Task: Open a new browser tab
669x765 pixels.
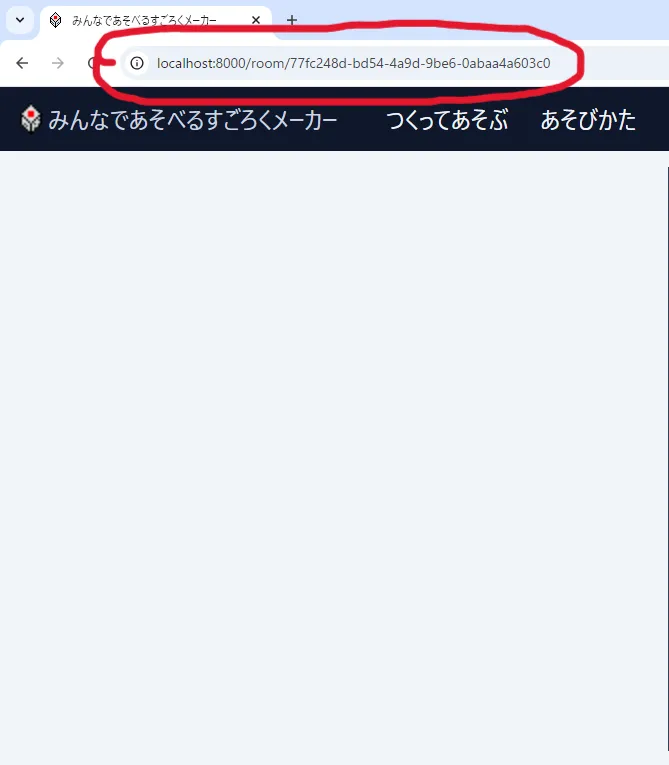Action: (x=292, y=20)
